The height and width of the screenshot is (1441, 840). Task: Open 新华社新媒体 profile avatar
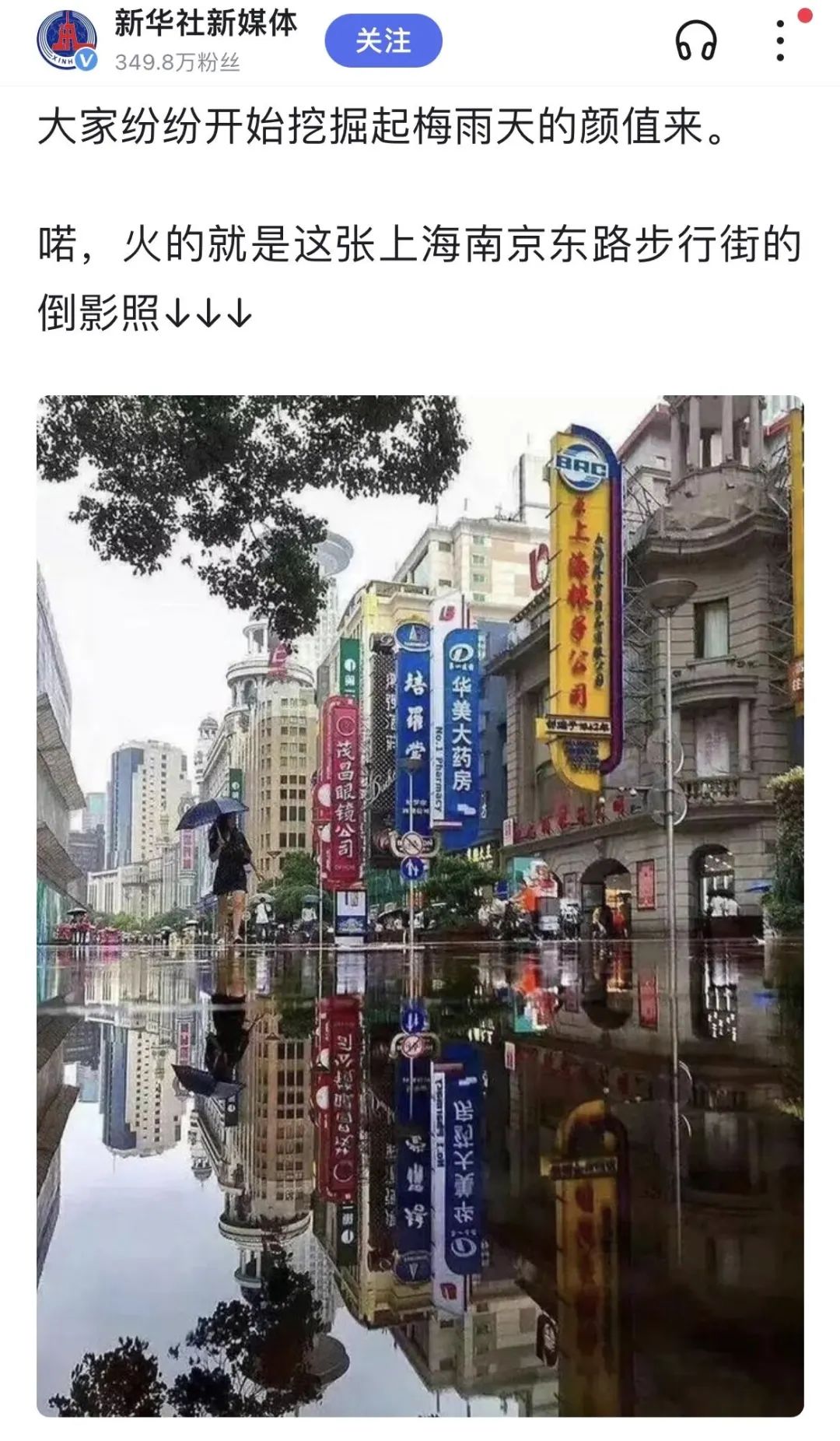[67, 40]
